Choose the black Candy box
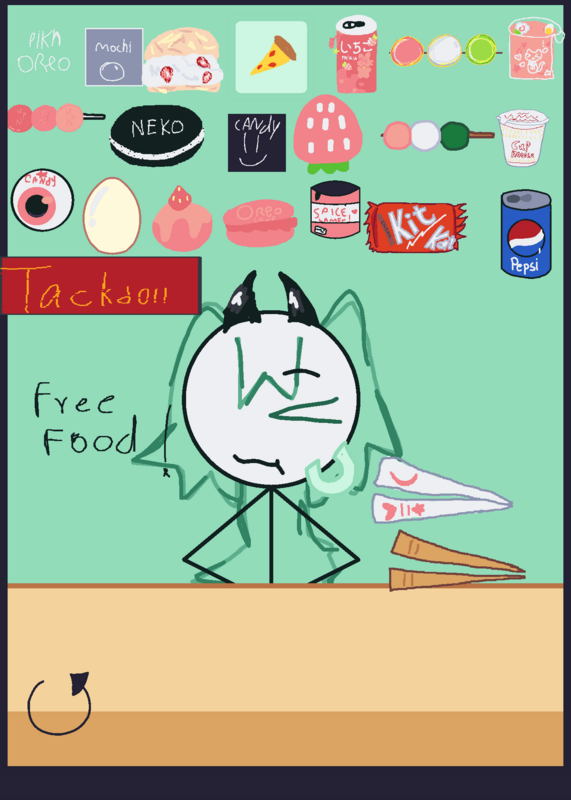Viewport: 571px width, 800px height. tap(257, 143)
